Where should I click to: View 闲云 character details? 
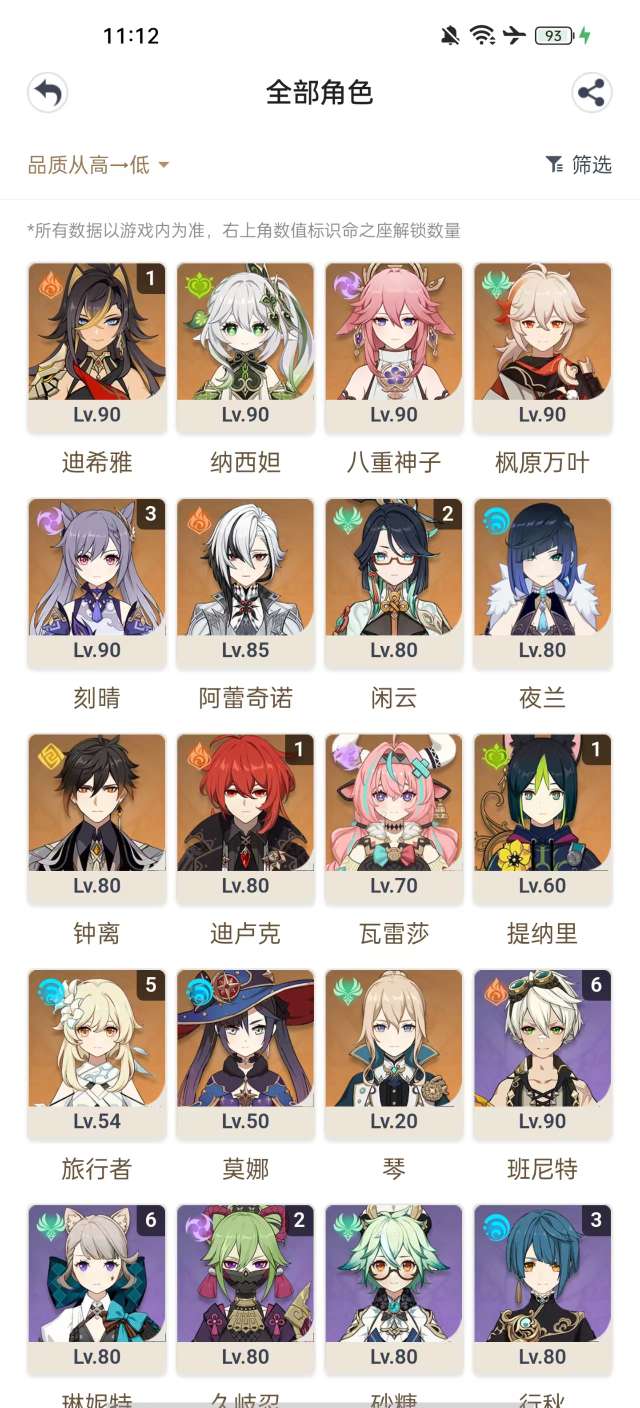[393, 582]
